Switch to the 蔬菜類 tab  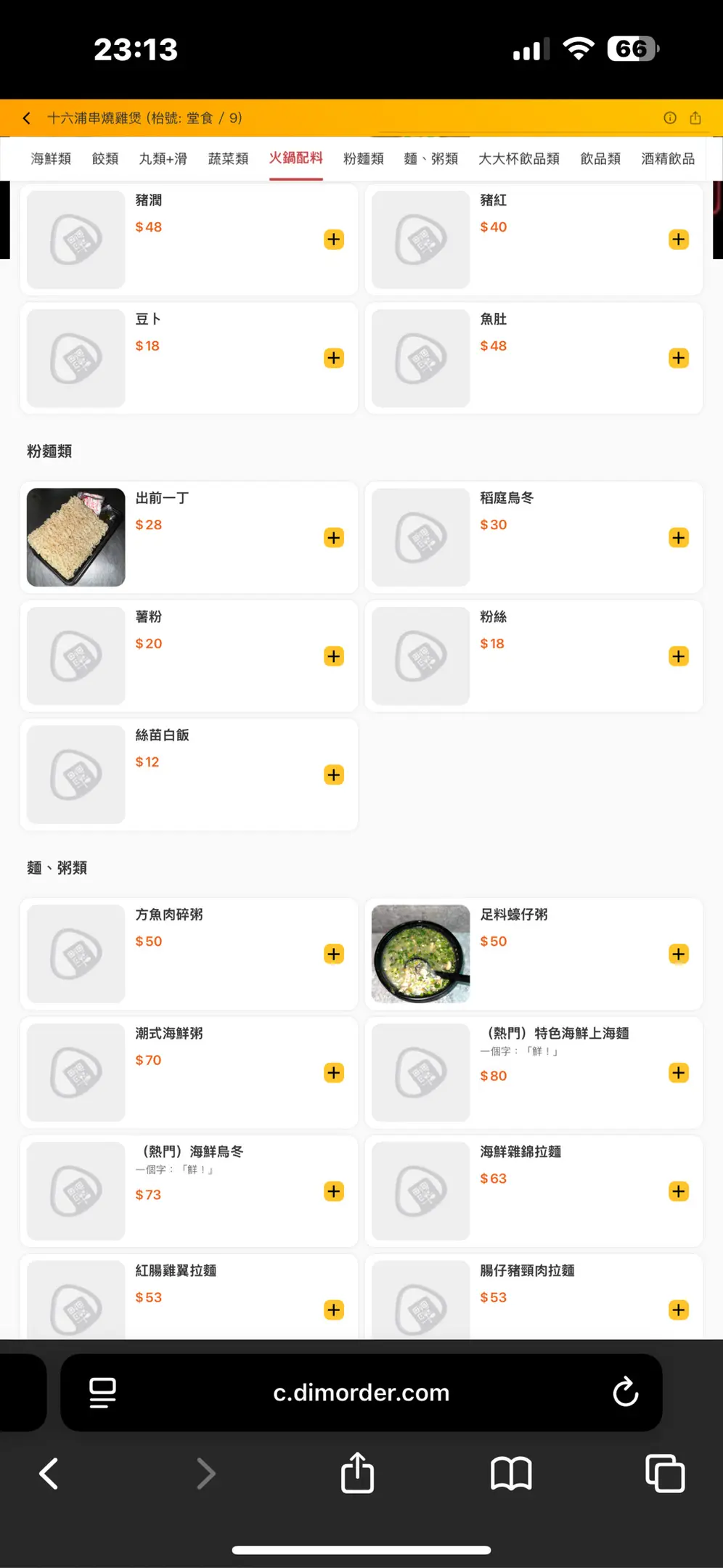[228, 158]
